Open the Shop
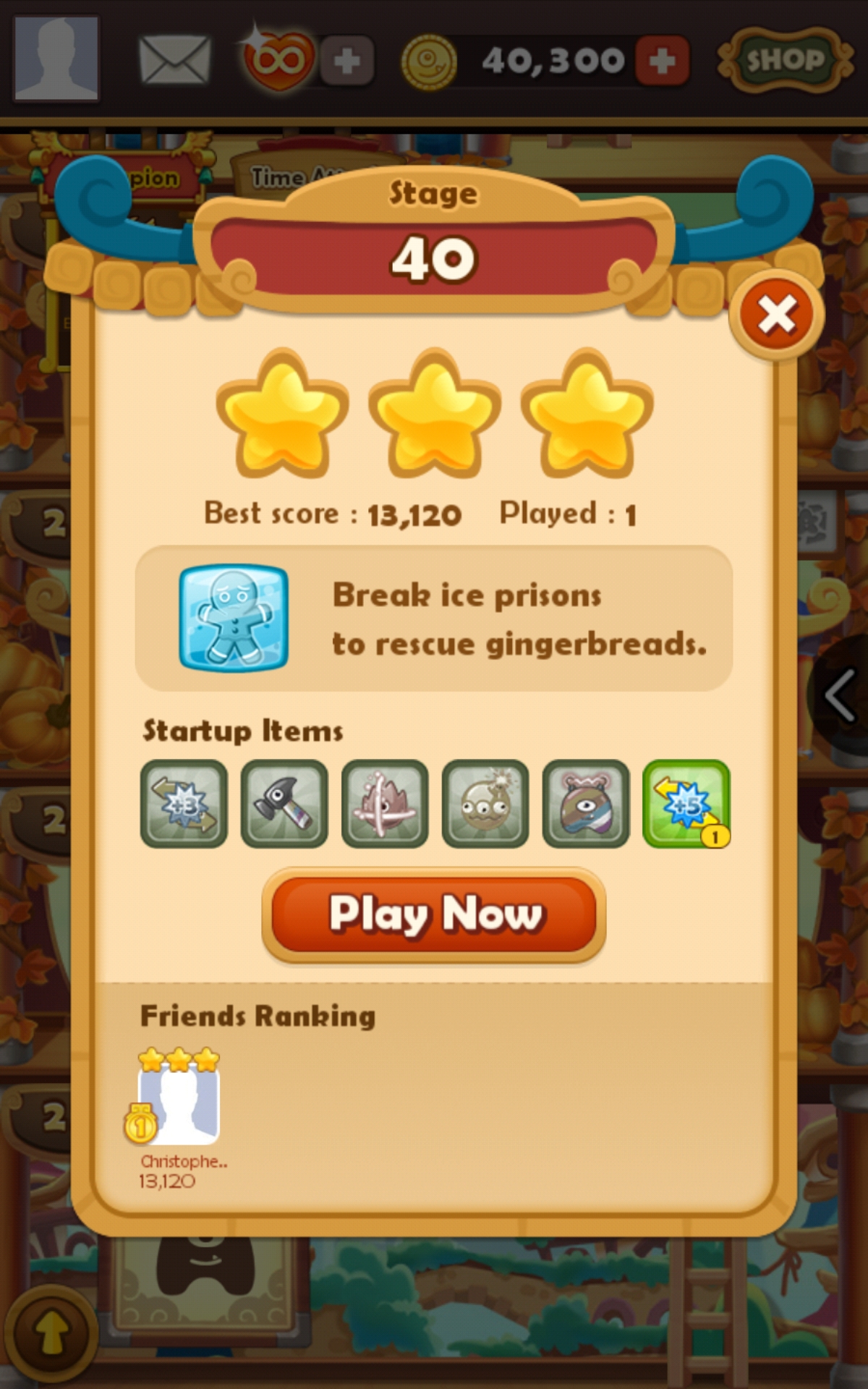868x1389 pixels. (784, 60)
